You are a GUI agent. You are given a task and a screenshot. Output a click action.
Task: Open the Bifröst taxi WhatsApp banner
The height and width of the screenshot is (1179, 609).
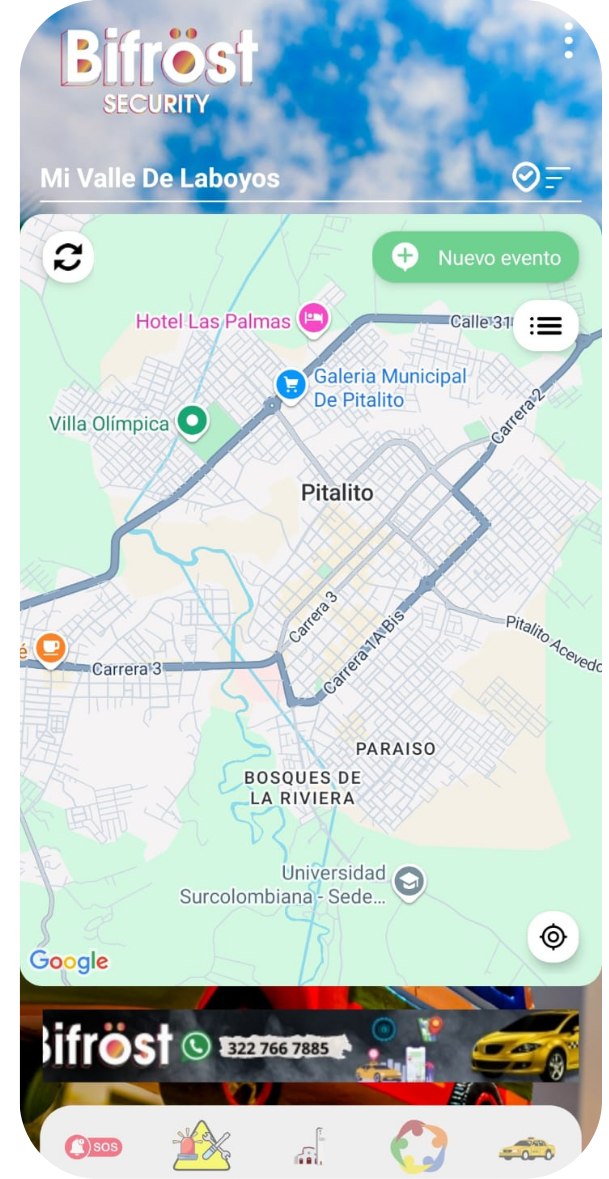(x=310, y=1046)
